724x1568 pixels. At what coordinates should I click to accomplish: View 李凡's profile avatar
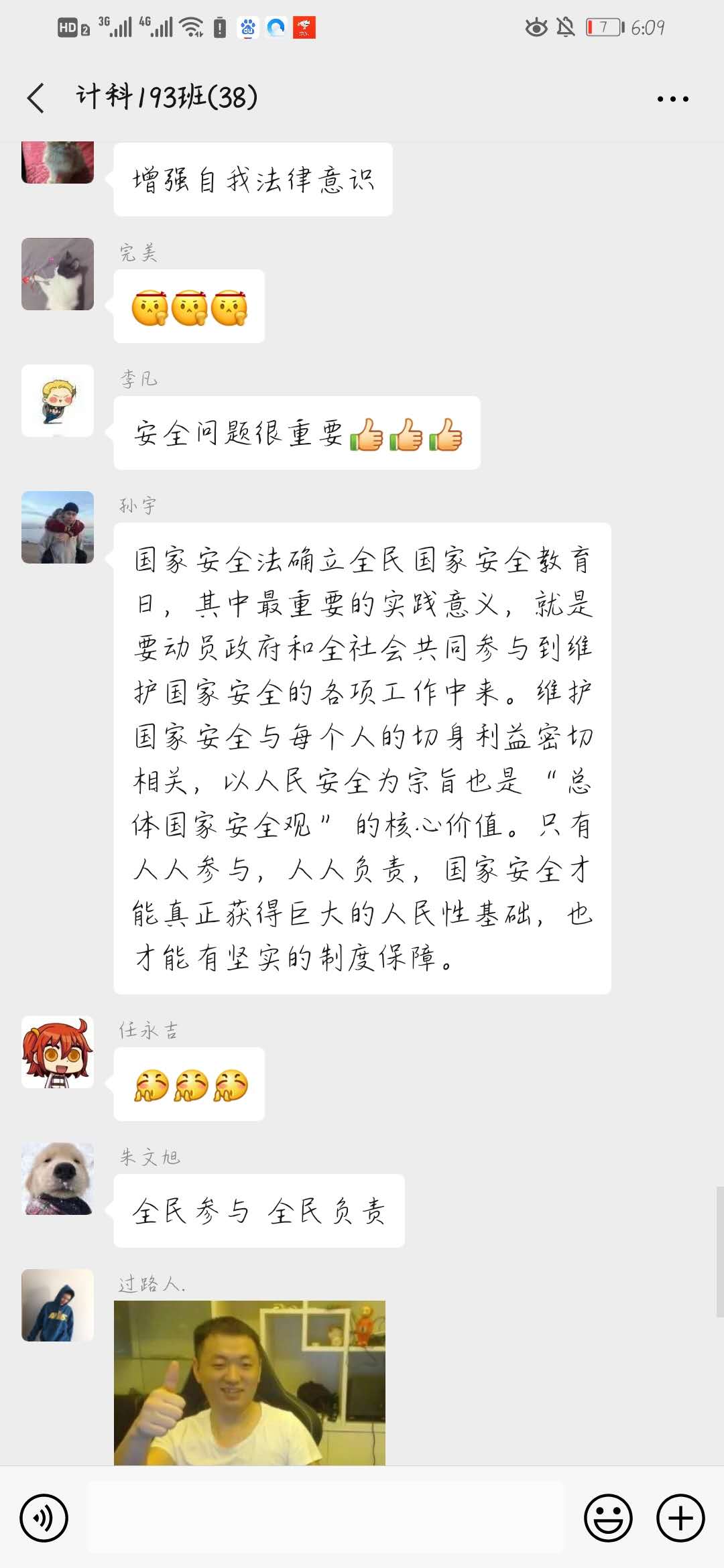pos(58,401)
